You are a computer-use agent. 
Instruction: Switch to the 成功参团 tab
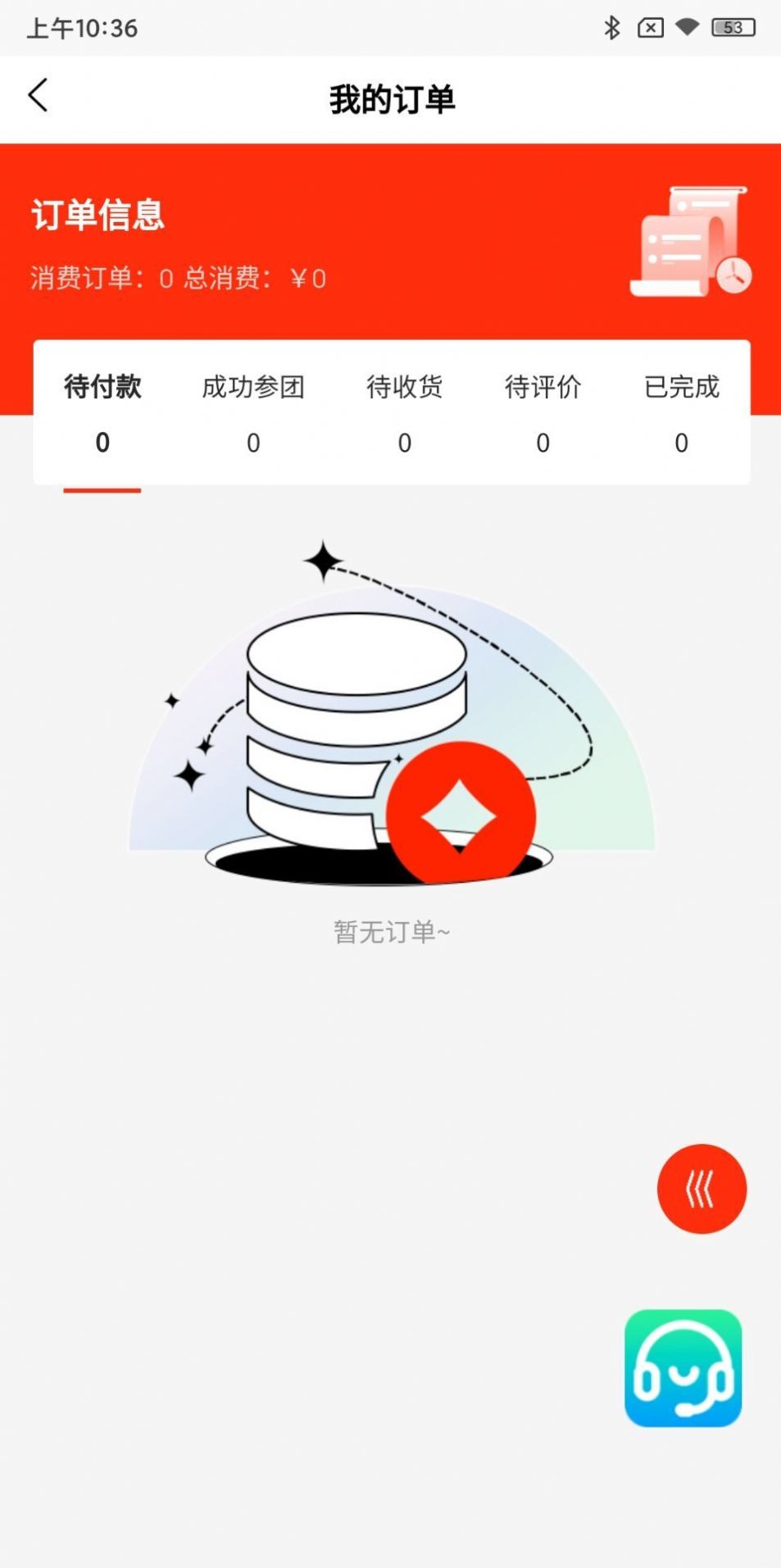253,412
